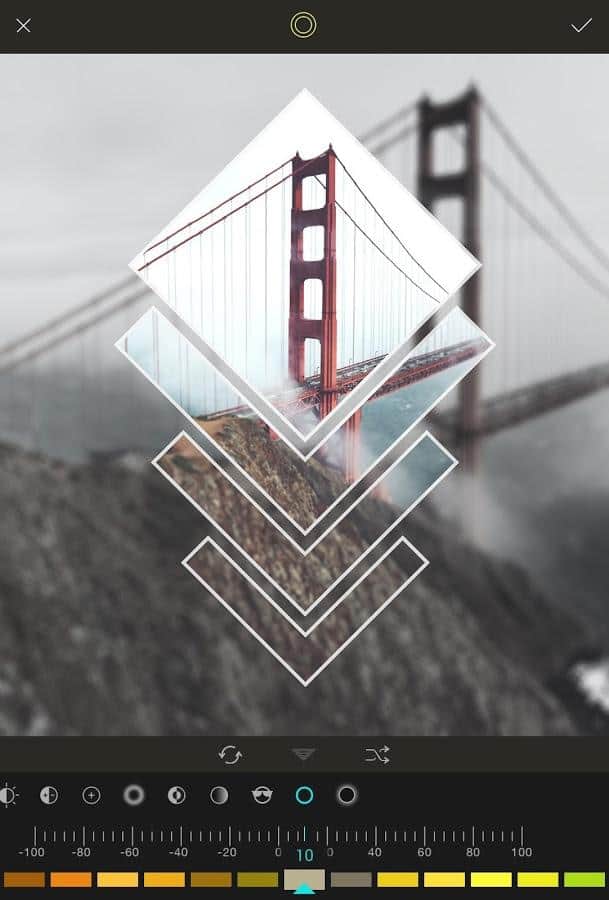Select the sunglasses face adjustment tool
Image resolution: width=609 pixels, height=900 pixels.
pyautogui.click(x=262, y=796)
